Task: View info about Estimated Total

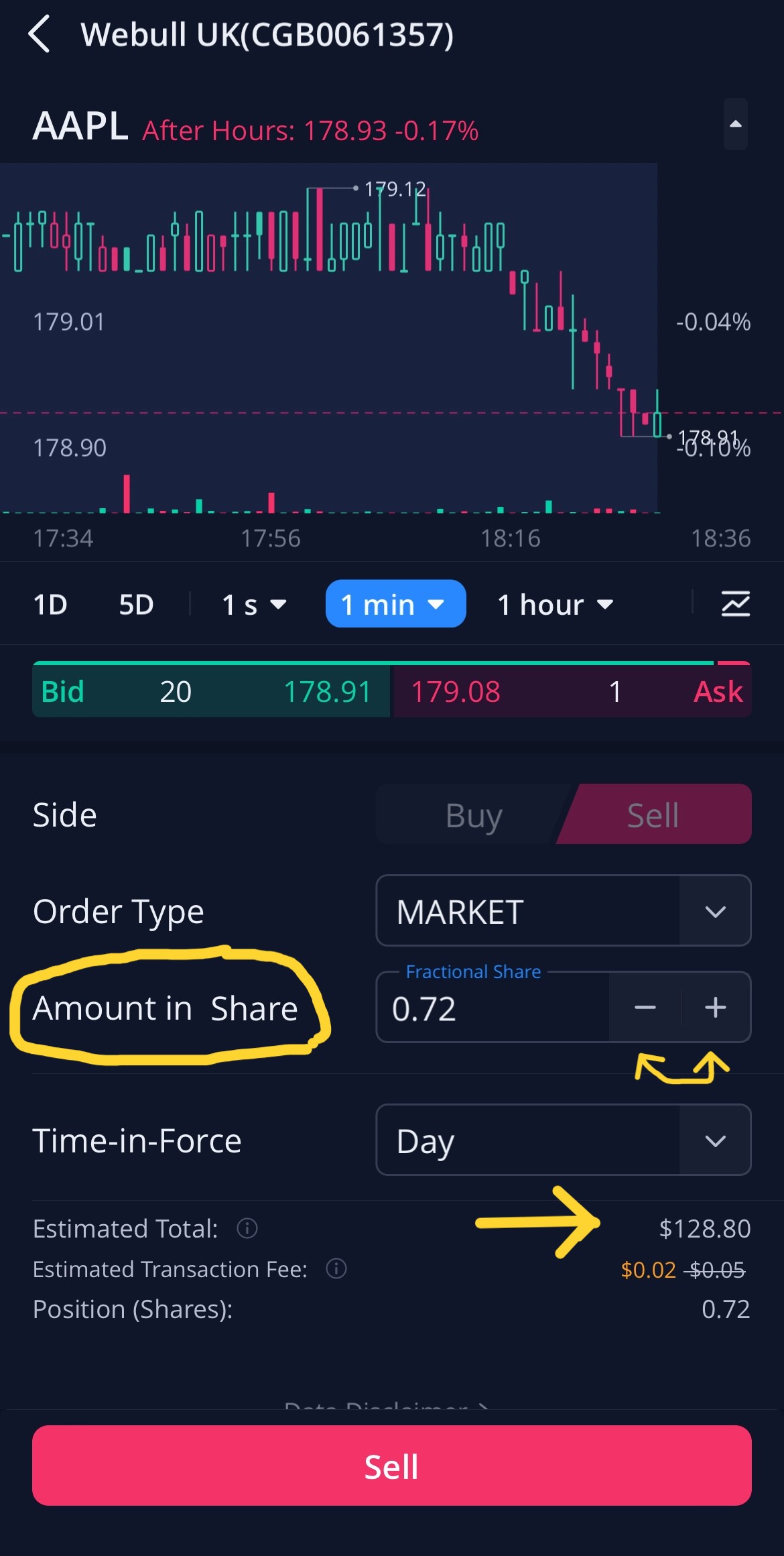Action: click(247, 1228)
